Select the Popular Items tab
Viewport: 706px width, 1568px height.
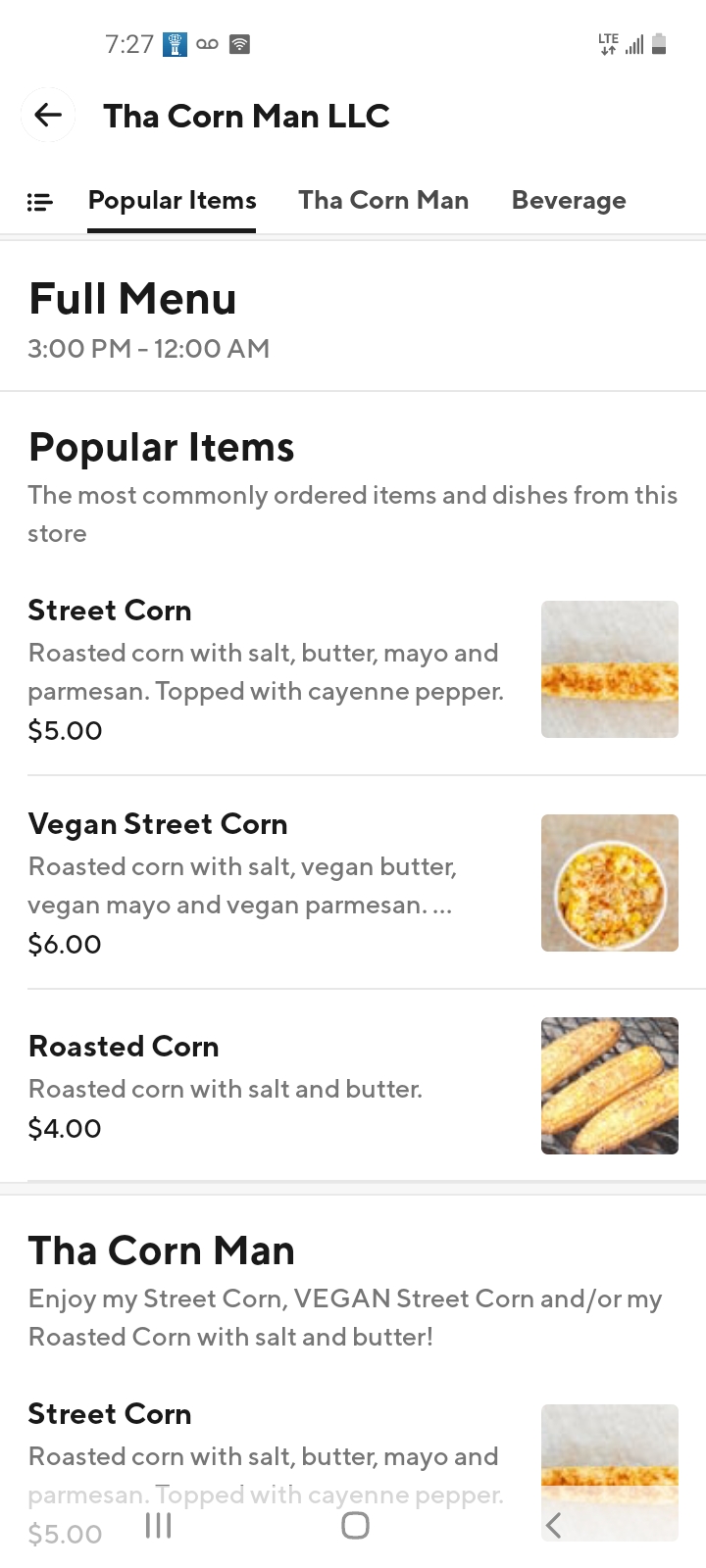tap(172, 201)
